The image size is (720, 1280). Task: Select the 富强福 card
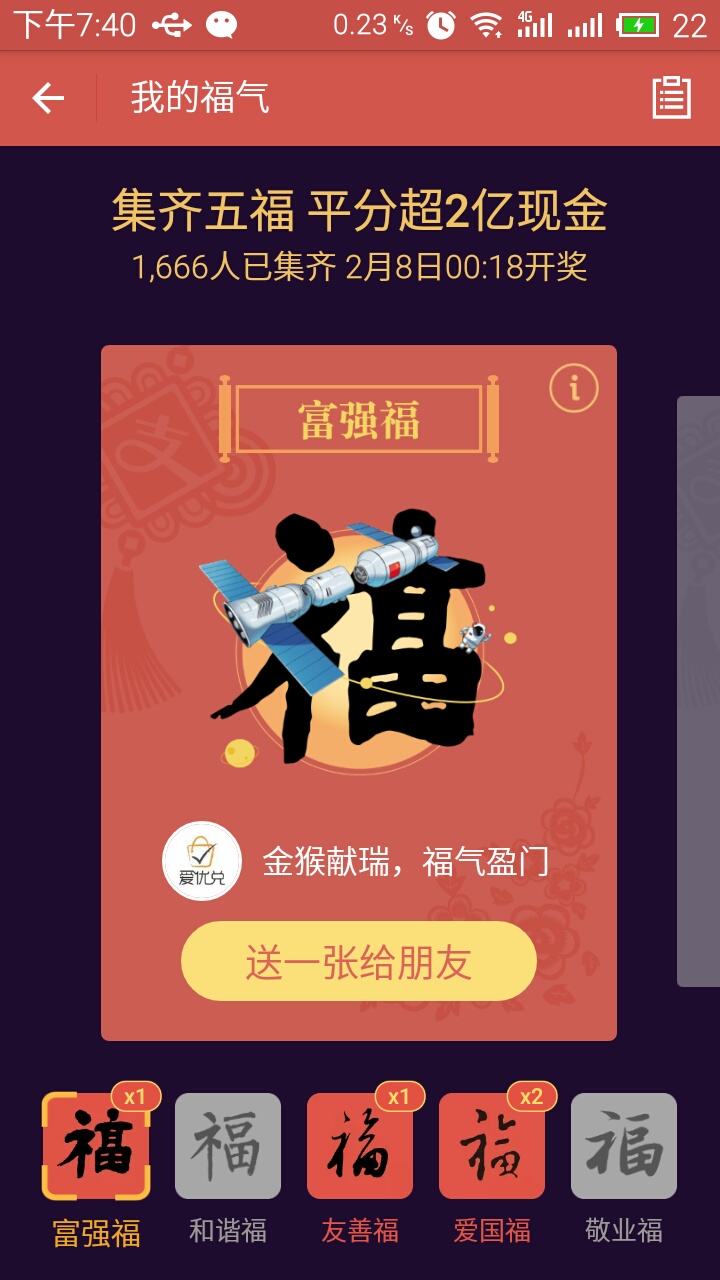click(96, 1146)
